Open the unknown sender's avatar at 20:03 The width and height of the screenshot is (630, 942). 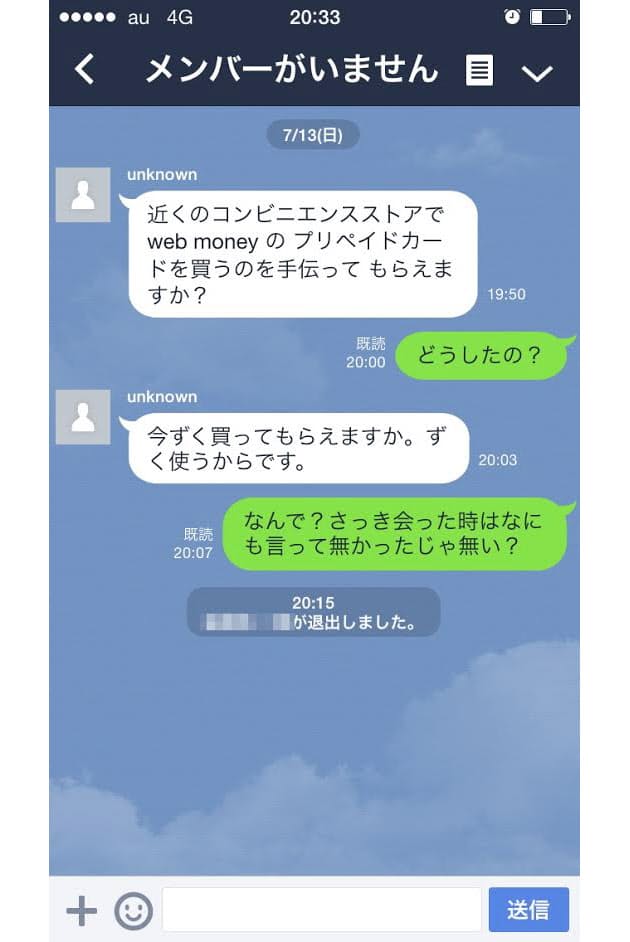83,417
